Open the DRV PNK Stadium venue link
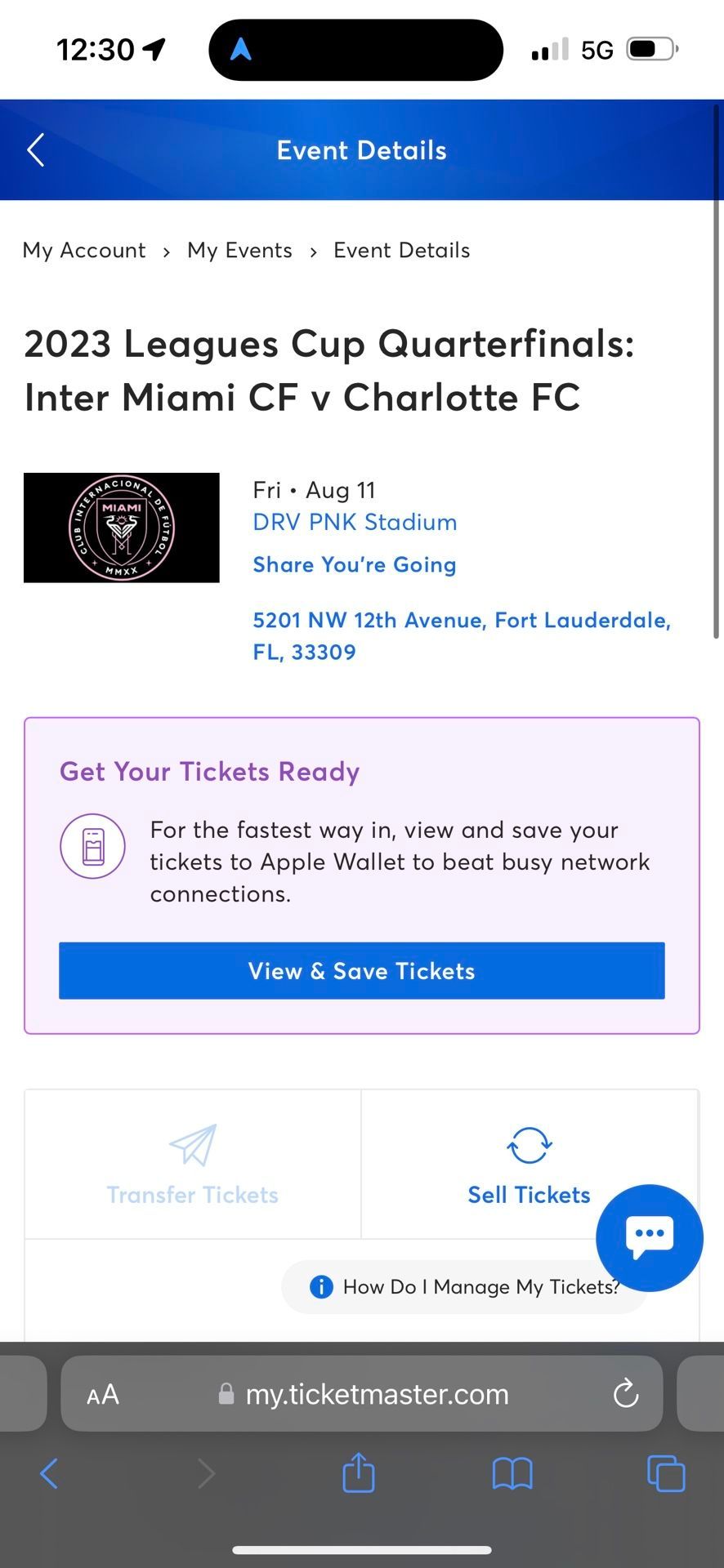Screen dimensions: 724x1568 355,523
